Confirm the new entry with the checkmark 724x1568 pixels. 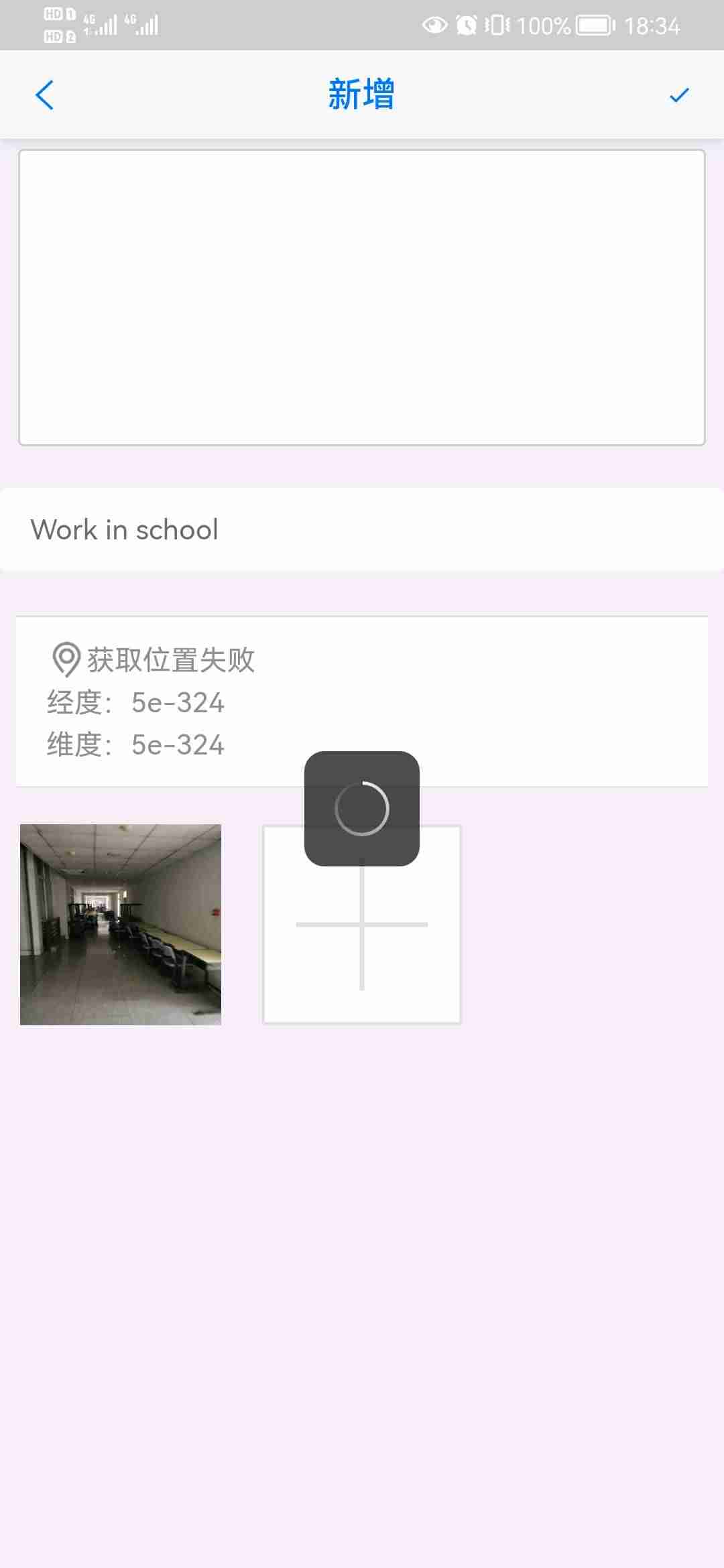tap(679, 95)
